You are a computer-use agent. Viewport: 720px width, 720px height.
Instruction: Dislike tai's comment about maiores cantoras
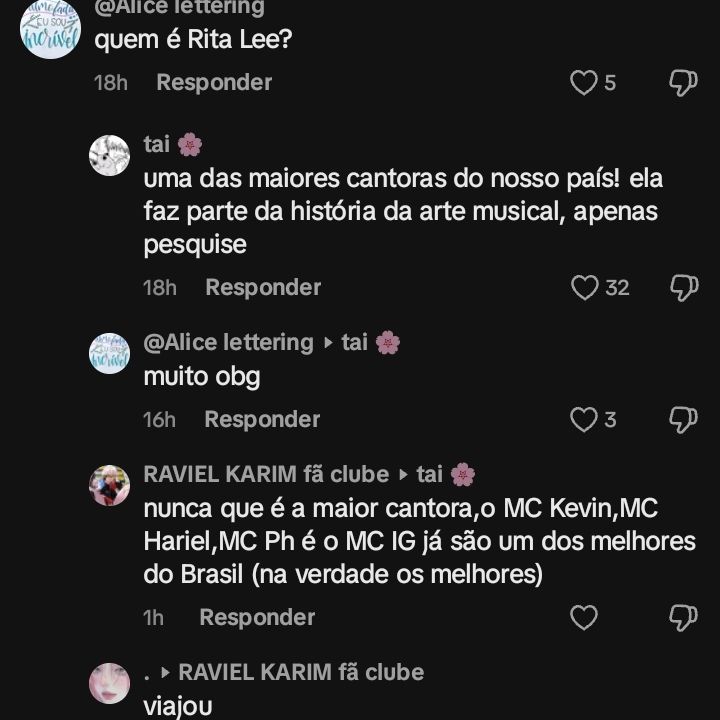(683, 288)
